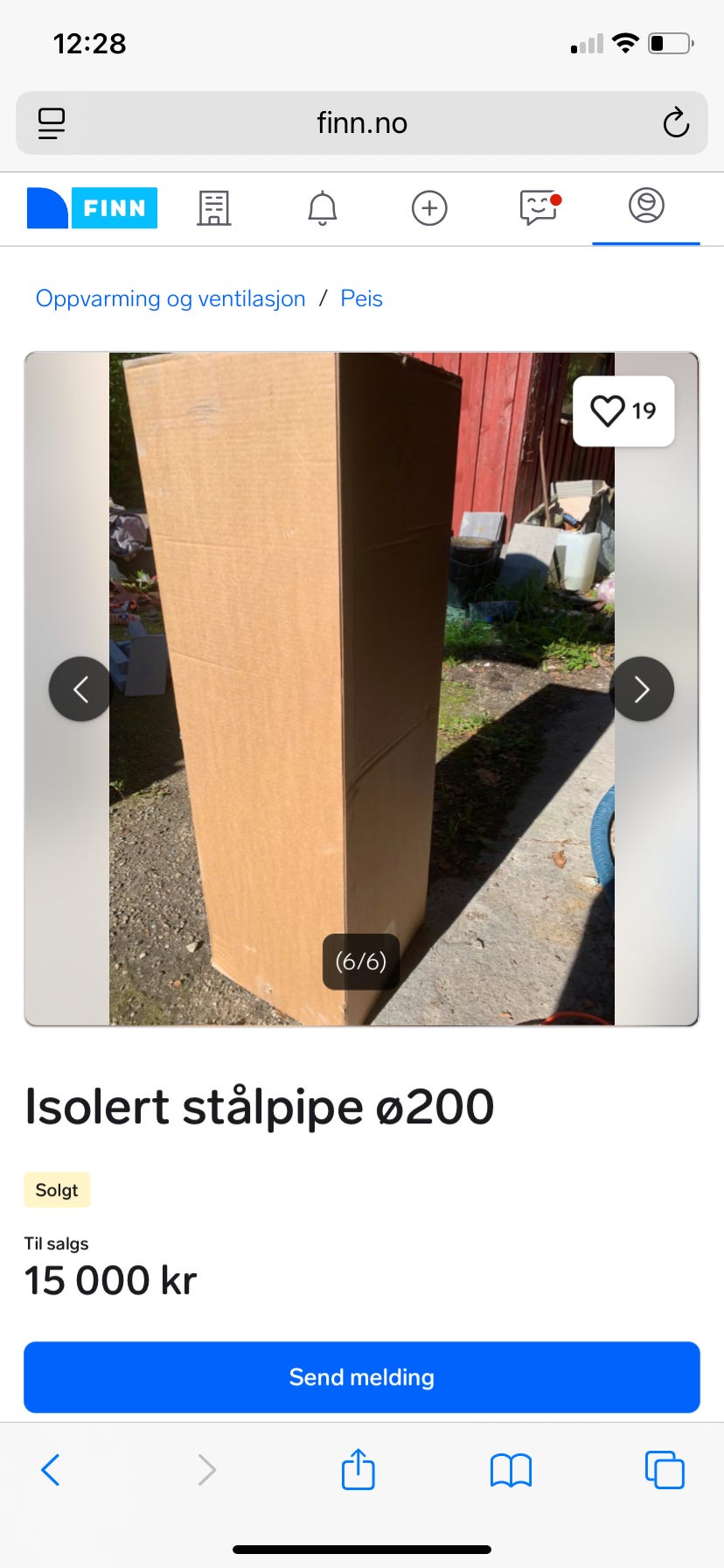This screenshot has height=1568, width=724.
Task: Tap the Solgt status badge
Action: (56, 1189)
